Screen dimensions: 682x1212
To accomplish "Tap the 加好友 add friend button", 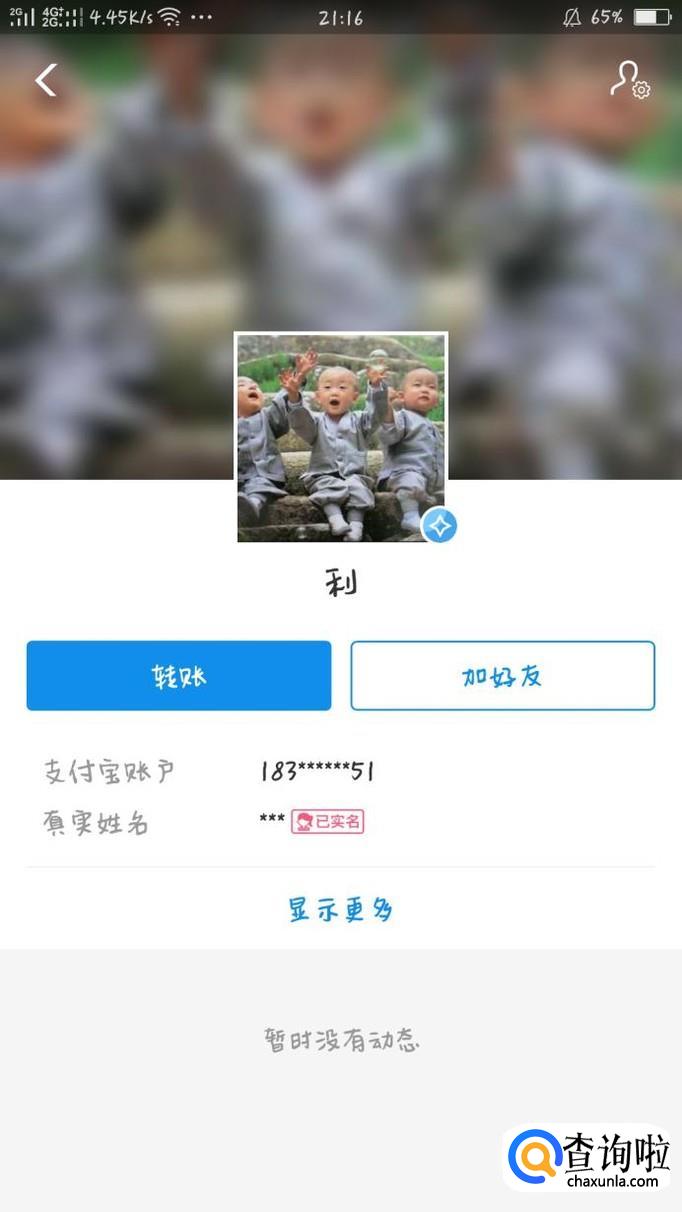I will click(502, 676).
